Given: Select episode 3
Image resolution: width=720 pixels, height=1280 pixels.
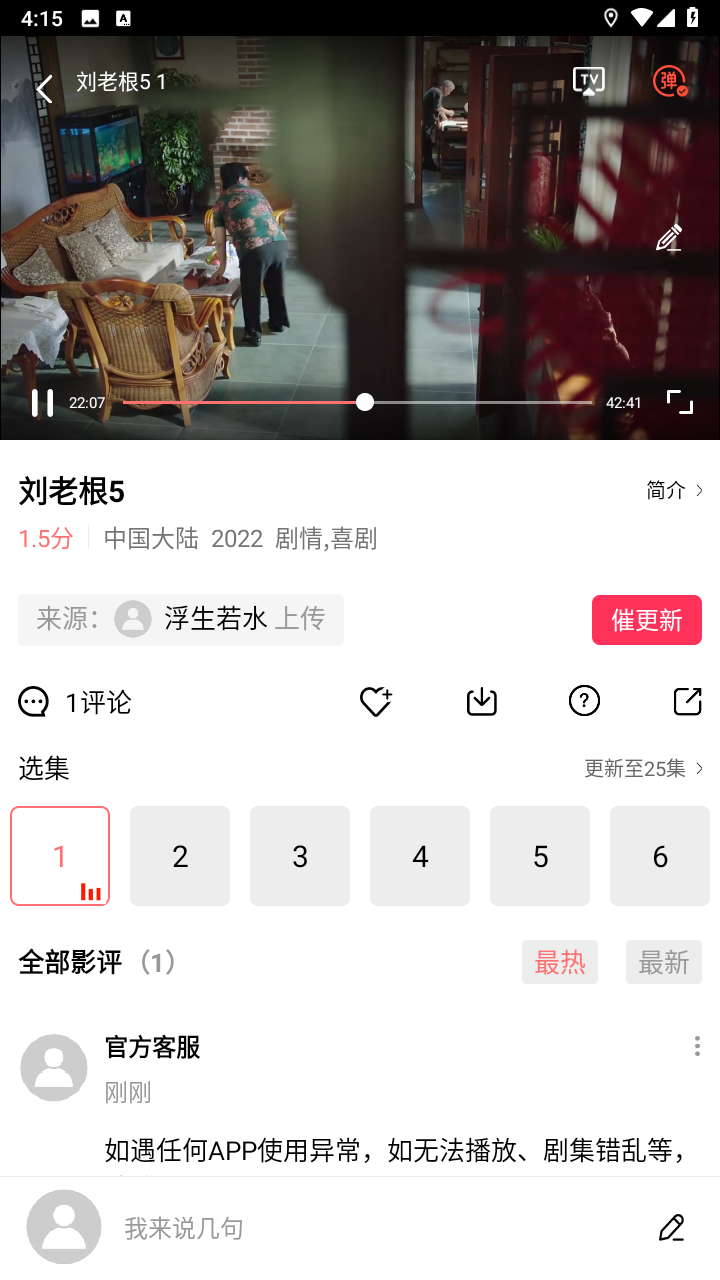Looking at the screenshot, I should pyautogui.click(x=300, y=856).
